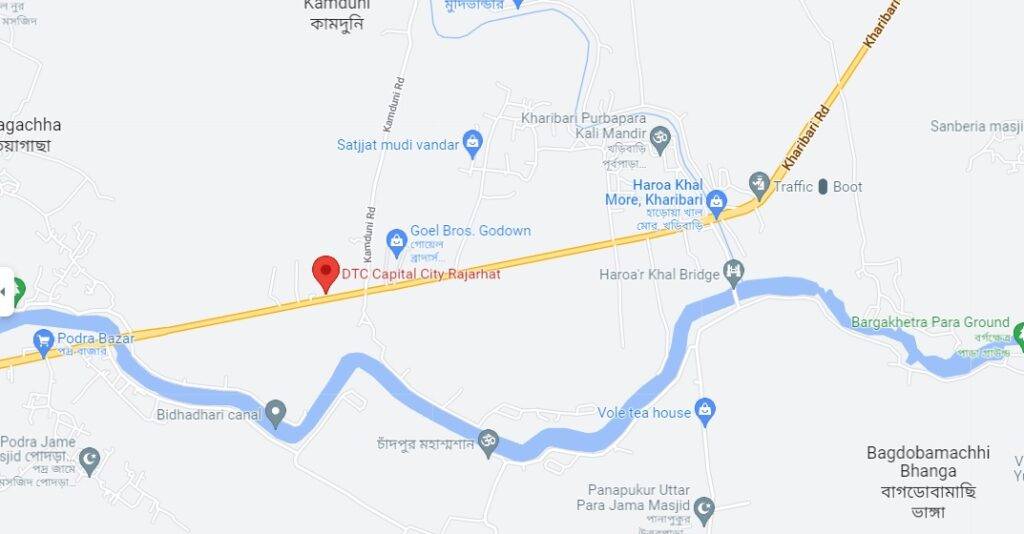Viewport: 1024px width, 534px height.
Task: Open Haroa Khal More, Kharibari marker
Action: [716, 203]
